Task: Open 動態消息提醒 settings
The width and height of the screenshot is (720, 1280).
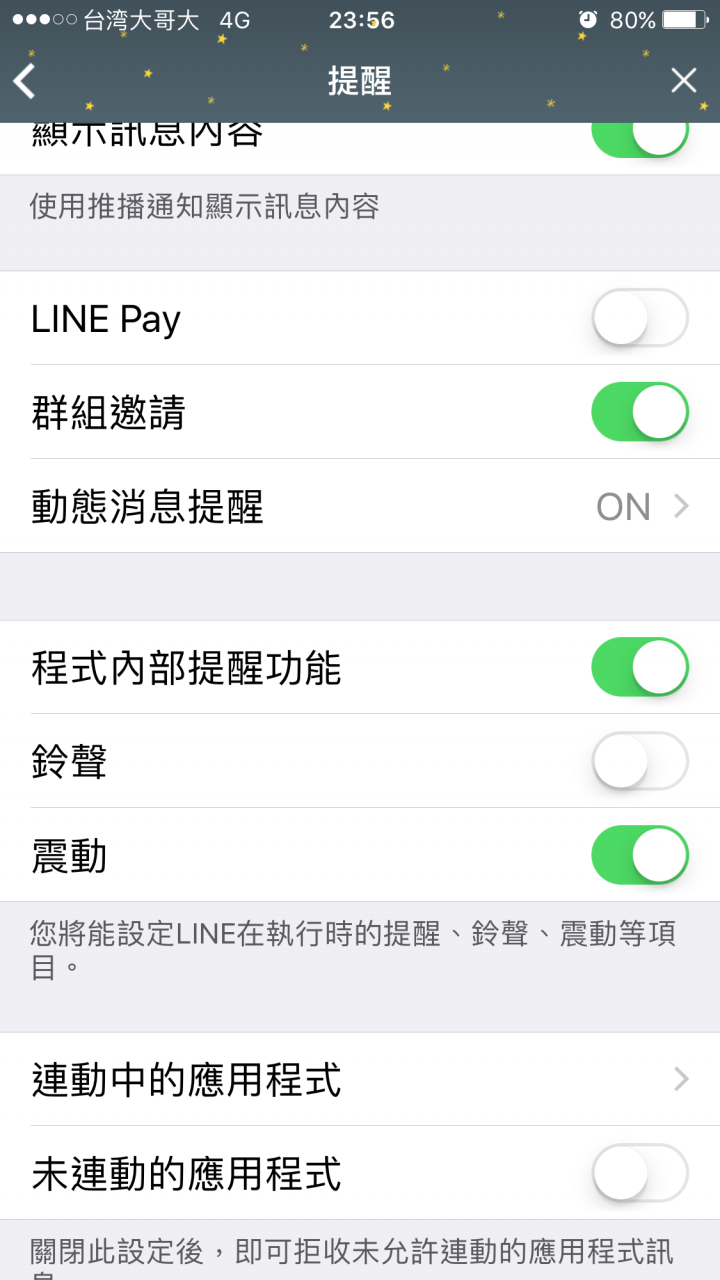Action: pyautogui.click(x=360, y=506)
